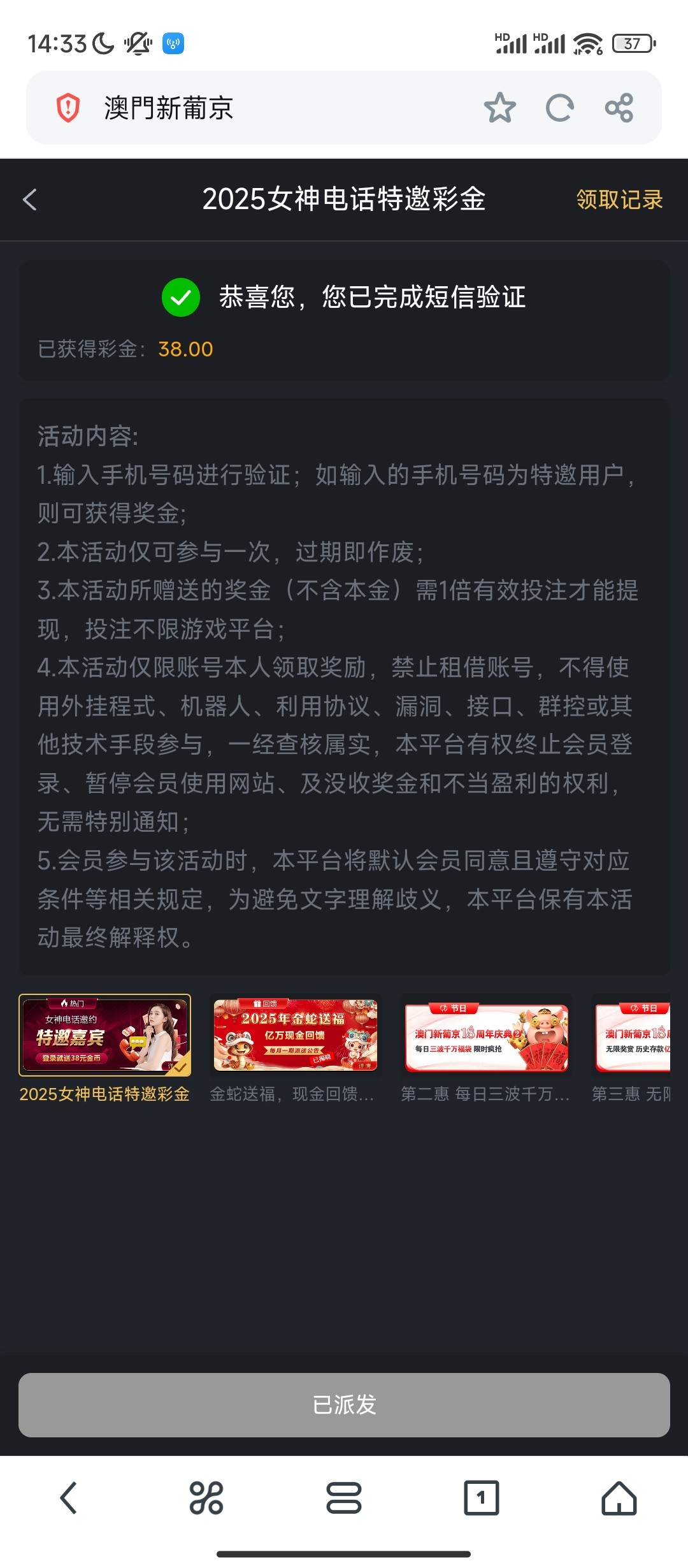
Task: Go to the browser home page
Action: (619, 1498)
